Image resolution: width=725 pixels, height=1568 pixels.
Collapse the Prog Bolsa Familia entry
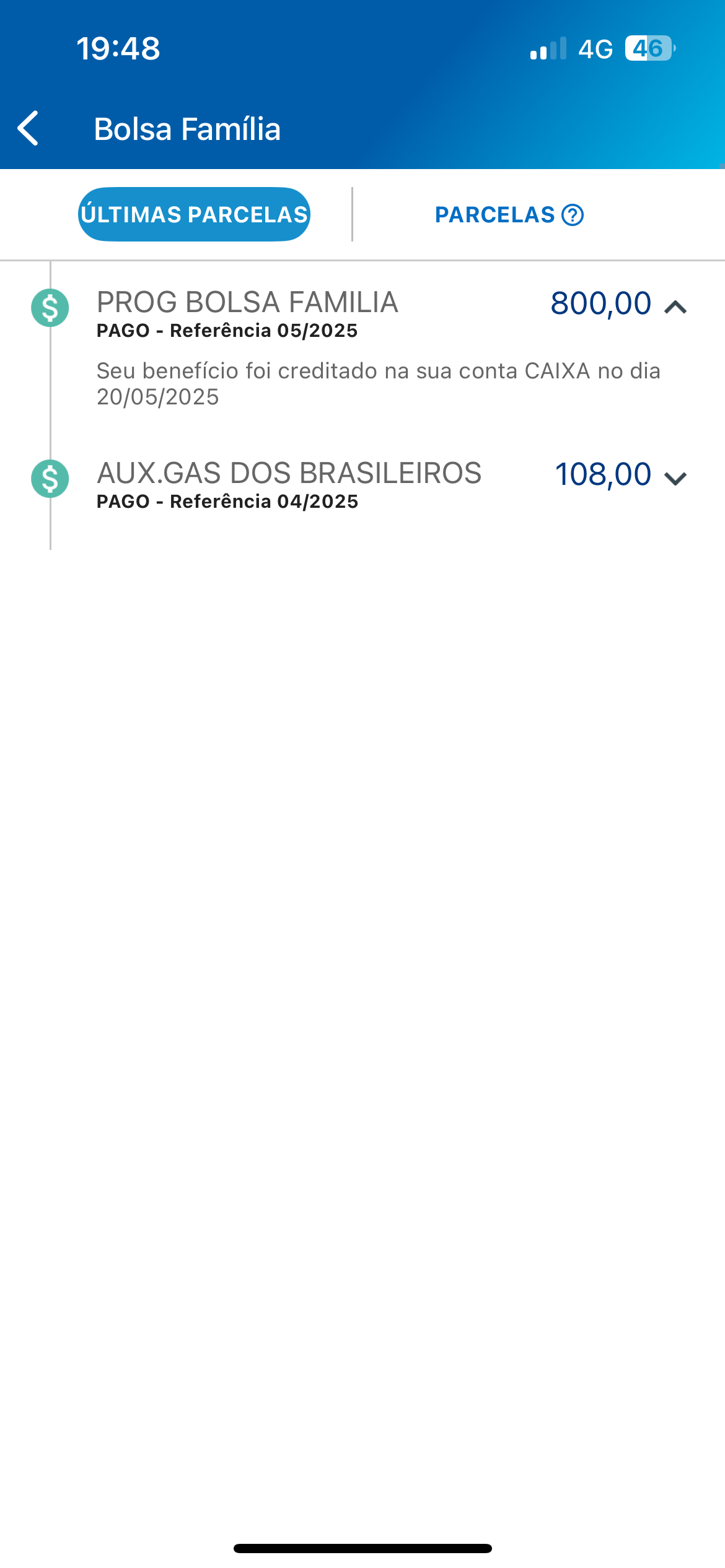tap(675, 307)
